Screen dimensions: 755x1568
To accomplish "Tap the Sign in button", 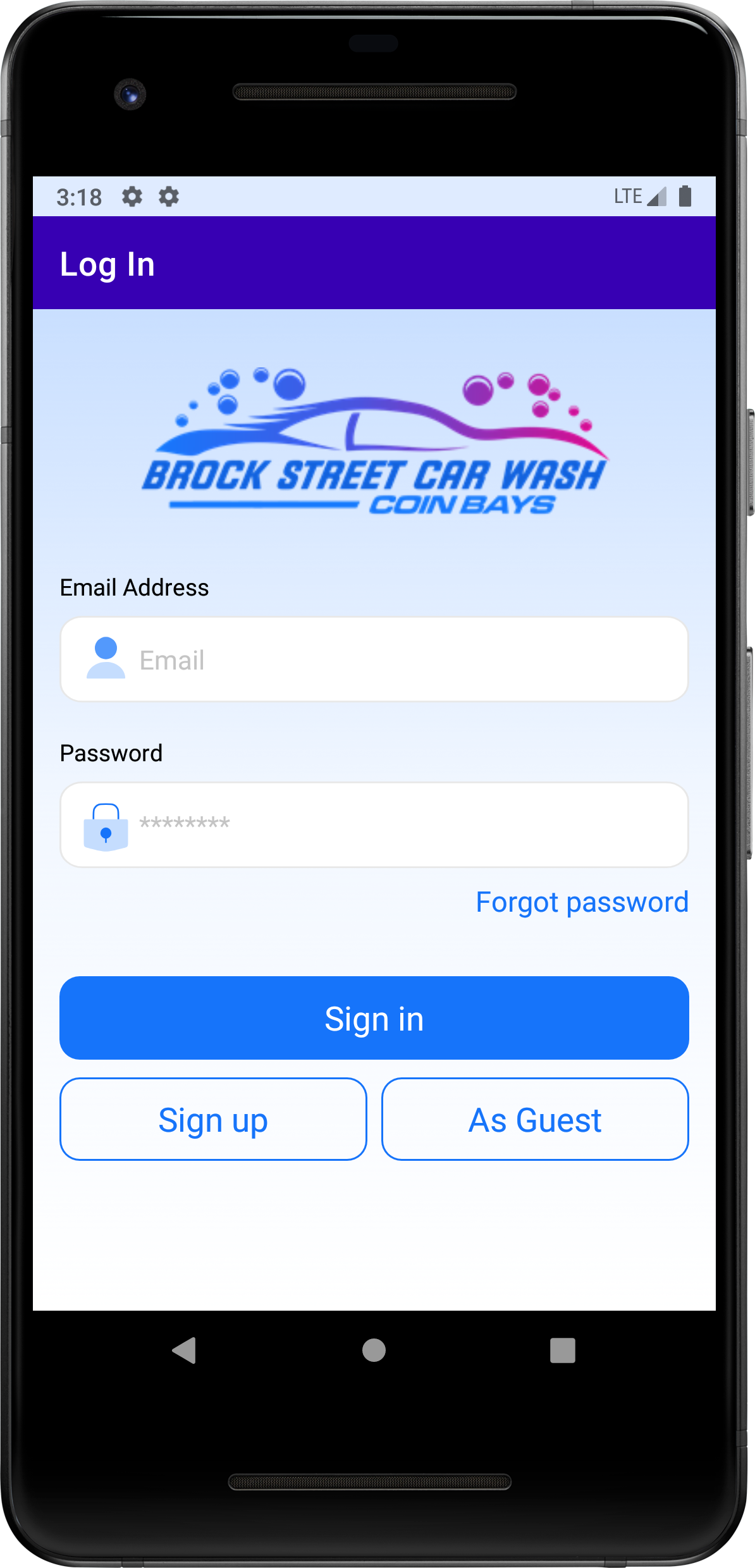I will point(374,1018).
